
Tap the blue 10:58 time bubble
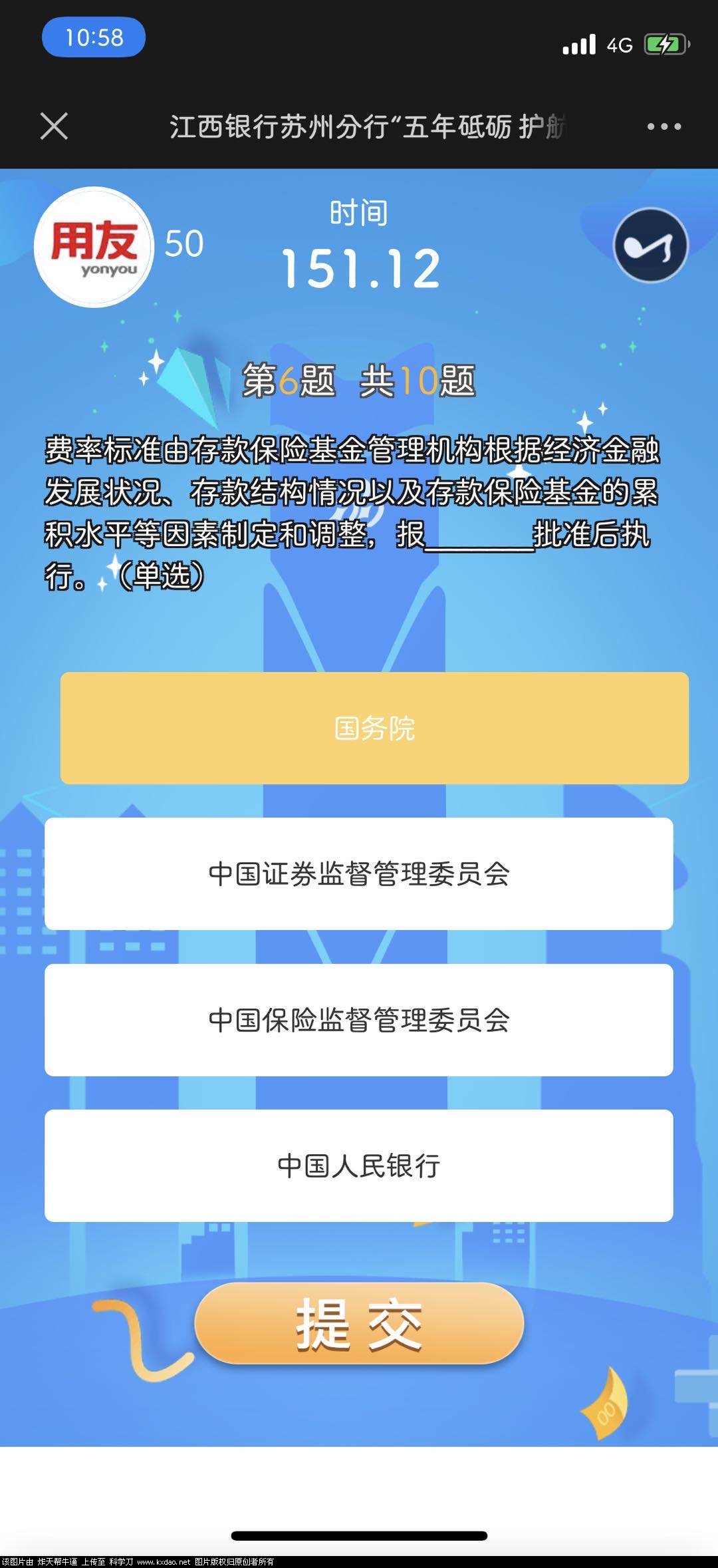click(x=92, y=38)
